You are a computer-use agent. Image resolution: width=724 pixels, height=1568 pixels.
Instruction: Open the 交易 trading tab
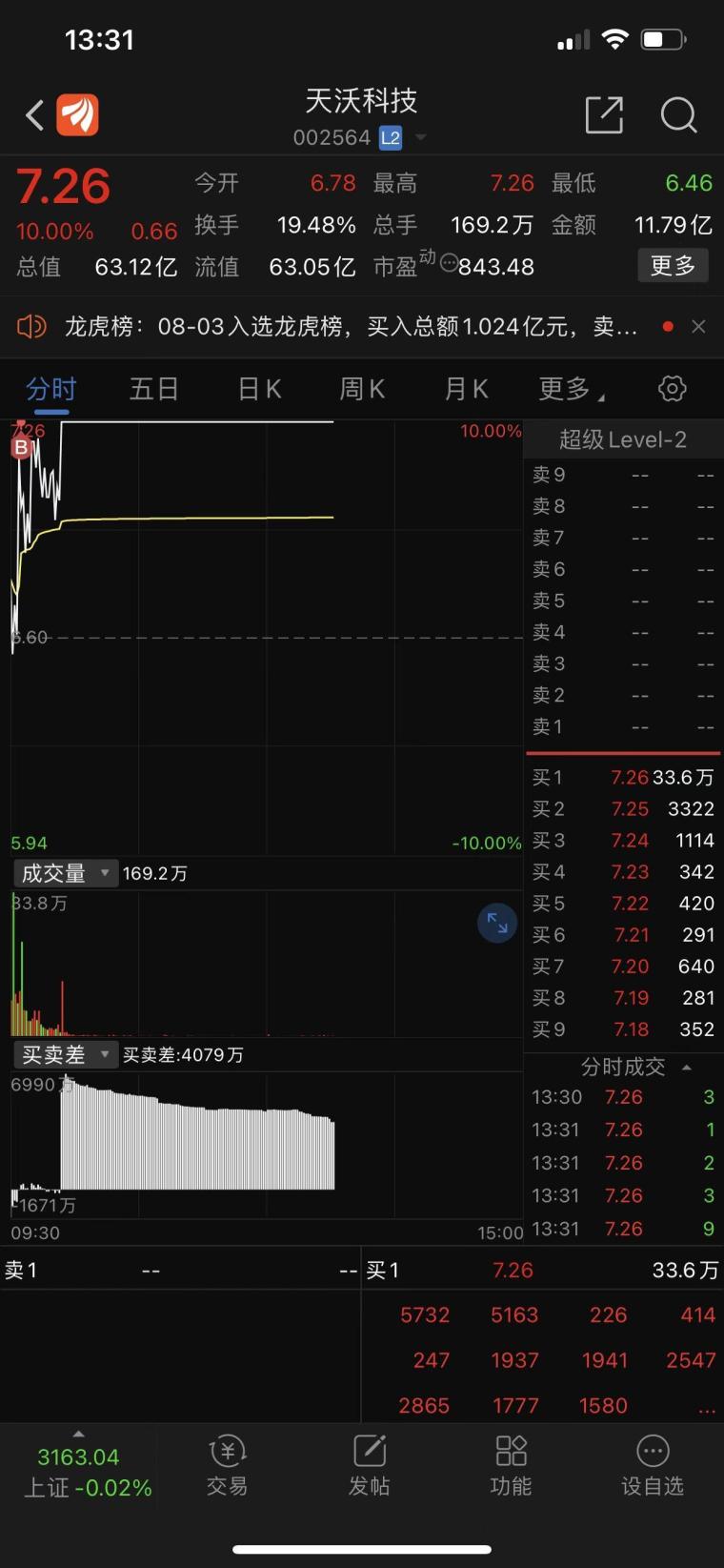[x=227, y=1466]
